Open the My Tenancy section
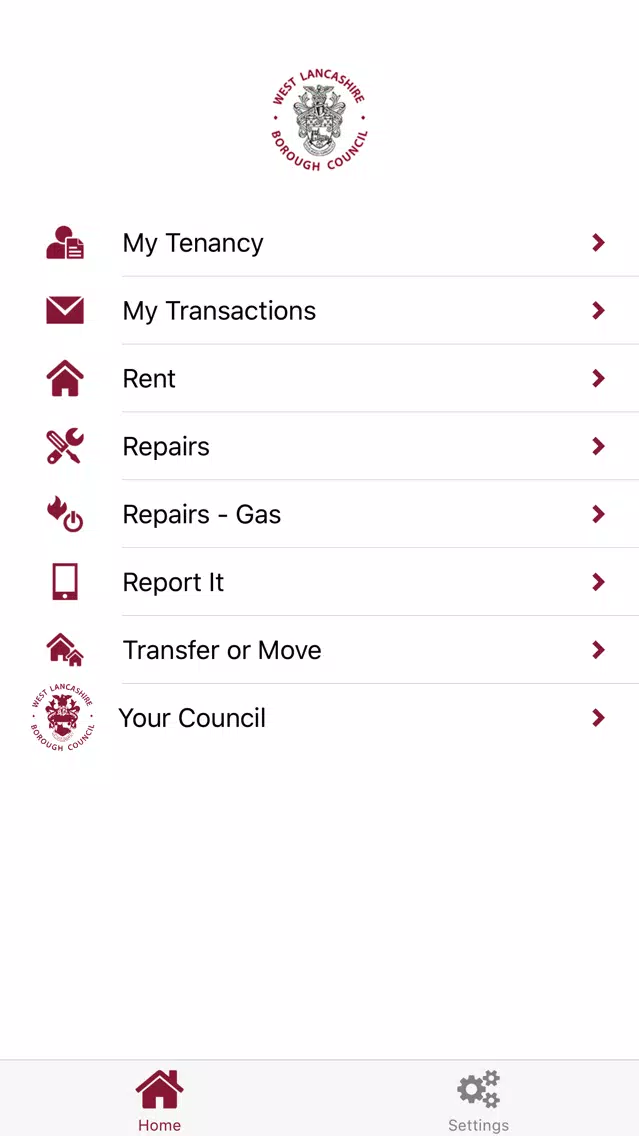Viewport: 639px width, 1136px height. tap(320, 243)
